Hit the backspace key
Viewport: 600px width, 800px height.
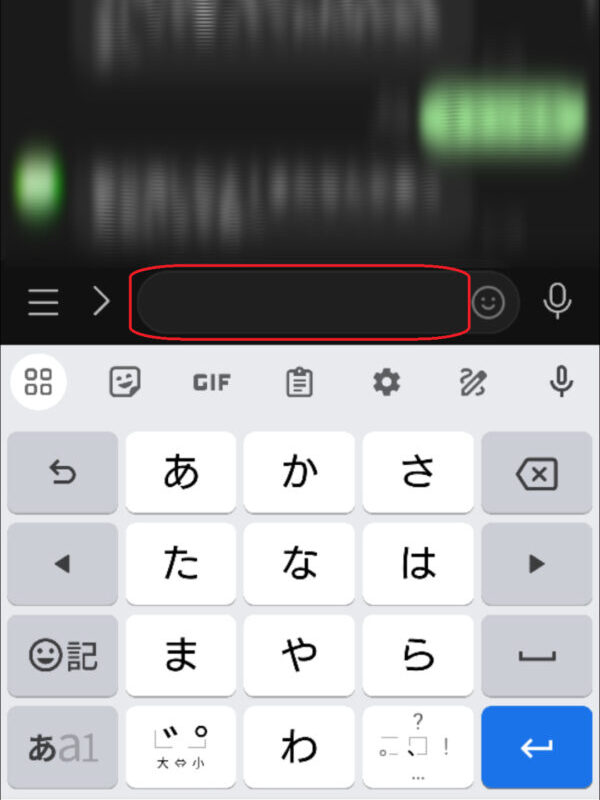tap(537, 473)
